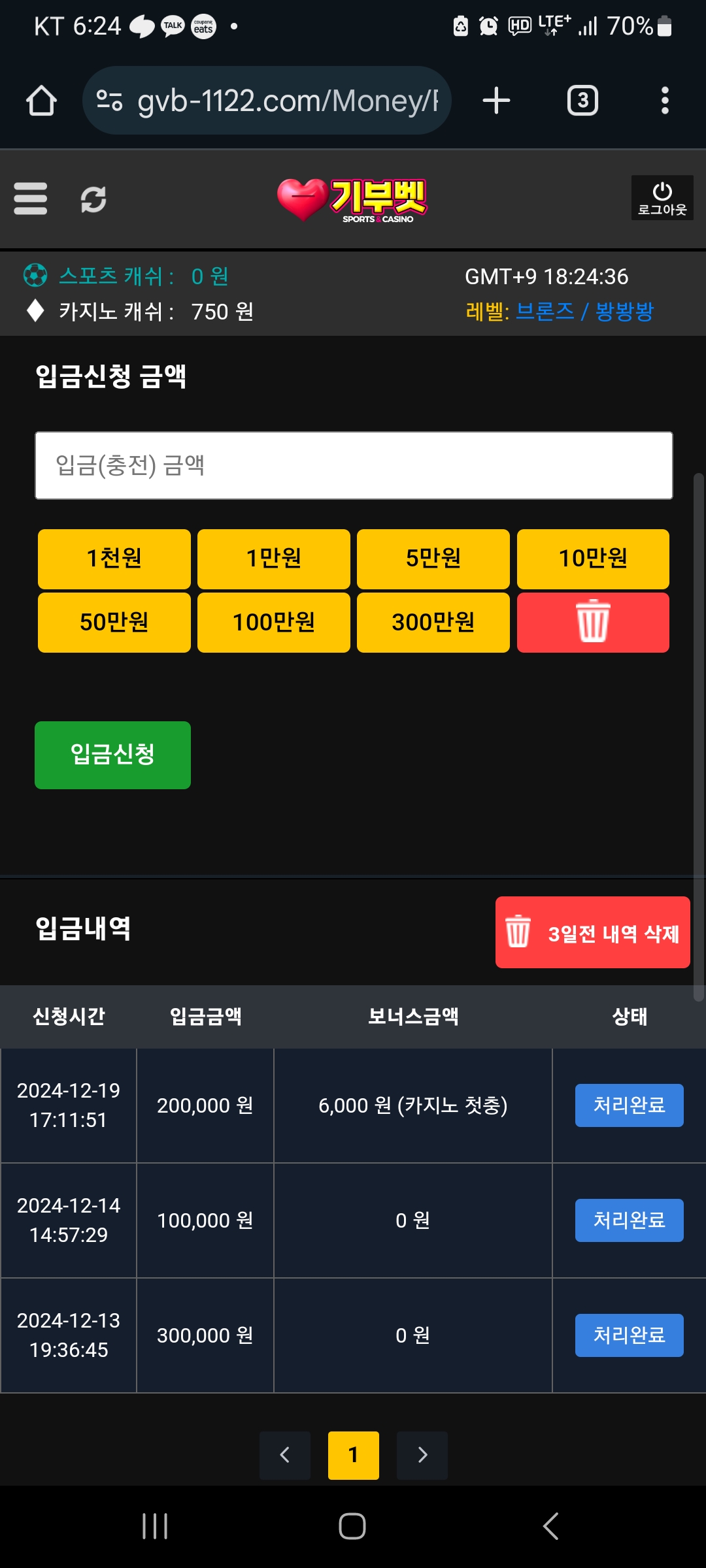Select 50만원 as deposit amount
Image resolution: width=706 pixels, height=1568 pixels.
114,623
